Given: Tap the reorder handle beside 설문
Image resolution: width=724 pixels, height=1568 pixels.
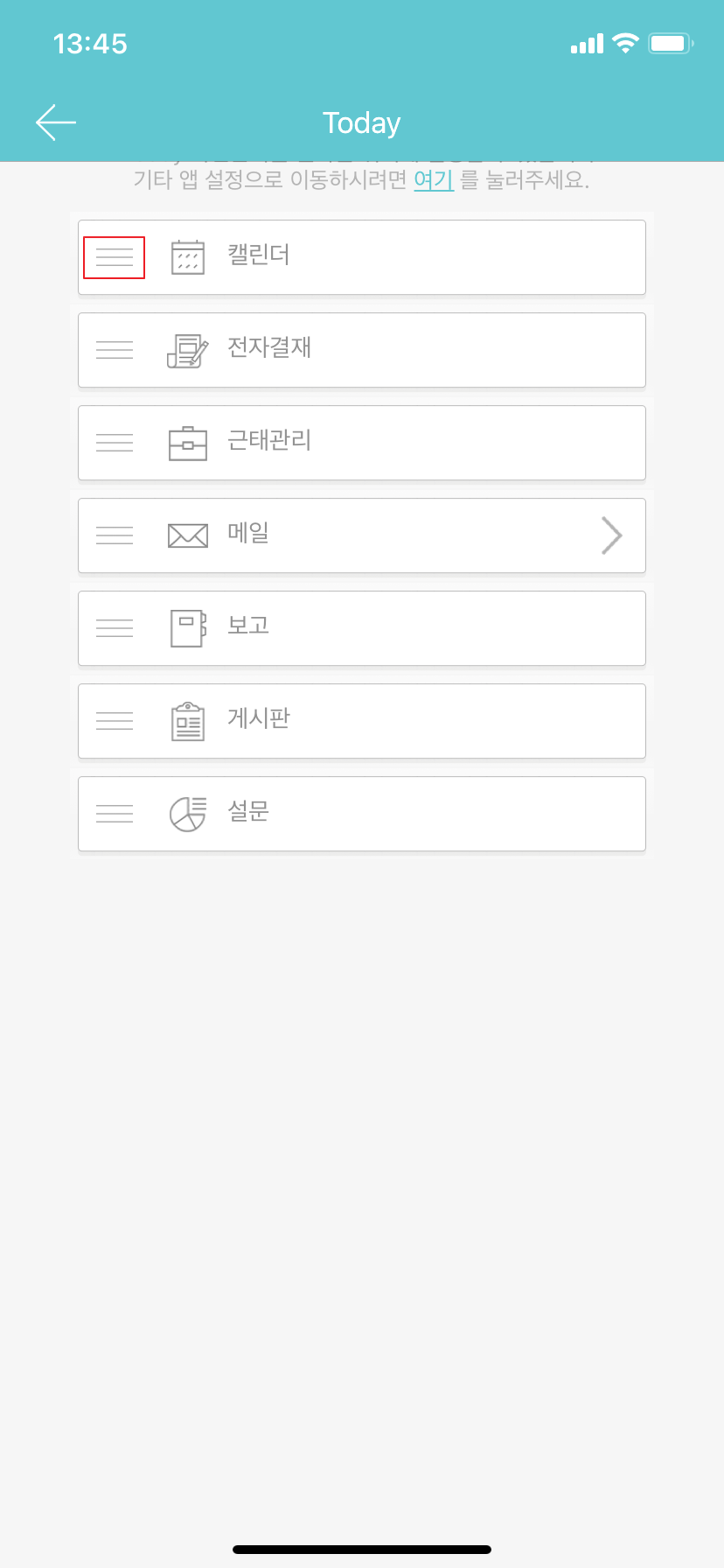Looking at the screenshot, I should (115, 814).
